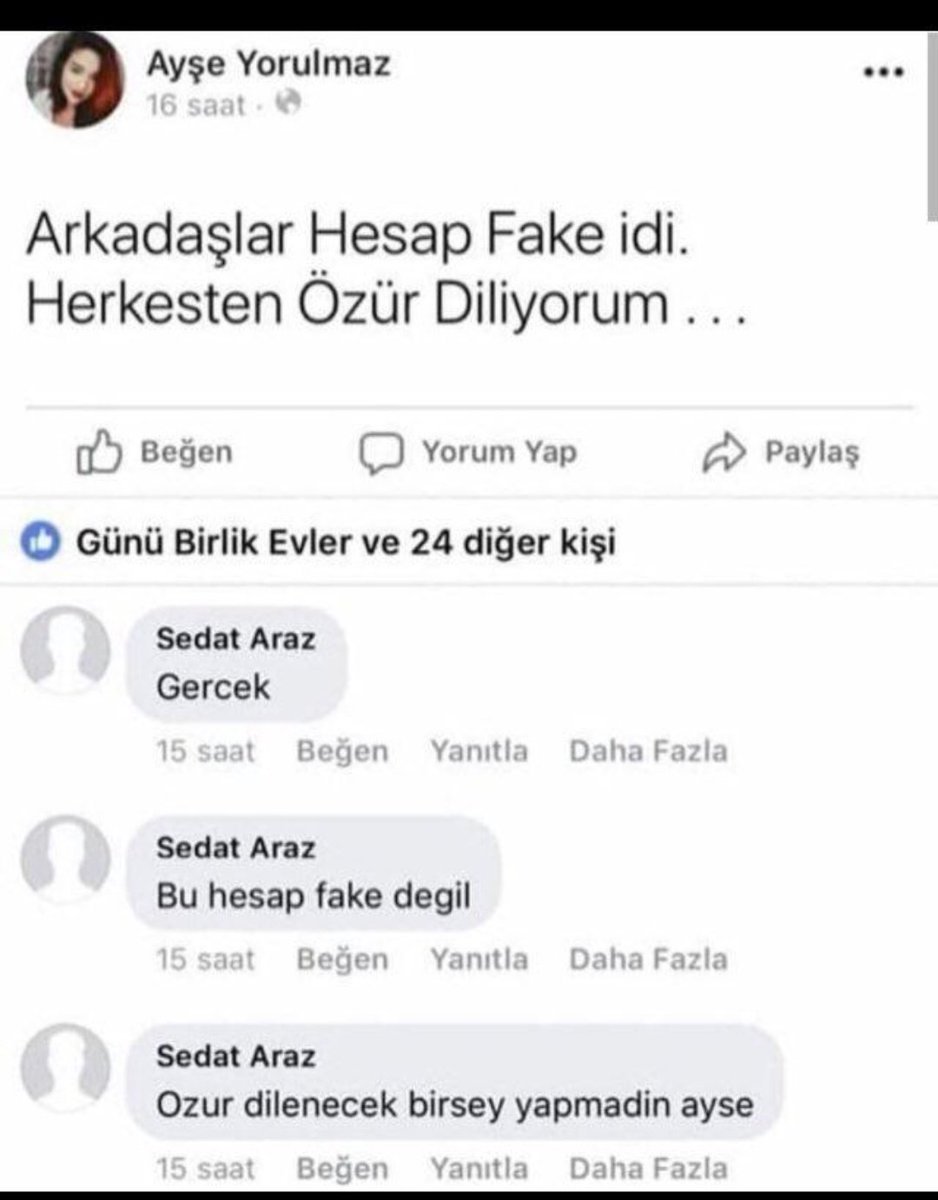Open Sedat Araz's avatar beside the "Gercek" comment
This screenshot has height=1200, width=938.
click(x=67, y=650)
